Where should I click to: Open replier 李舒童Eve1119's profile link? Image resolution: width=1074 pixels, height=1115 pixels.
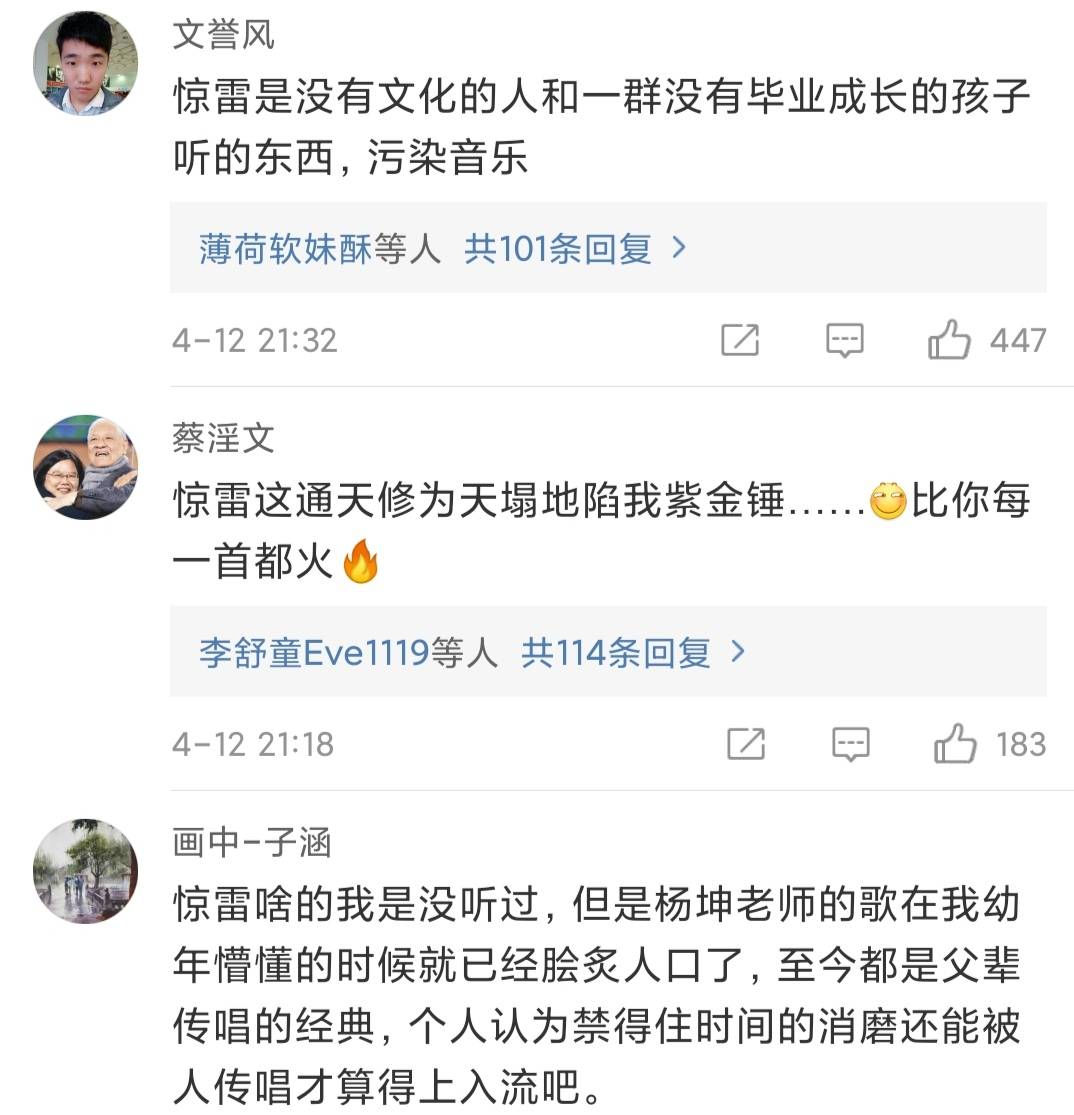tap(314, 653)
